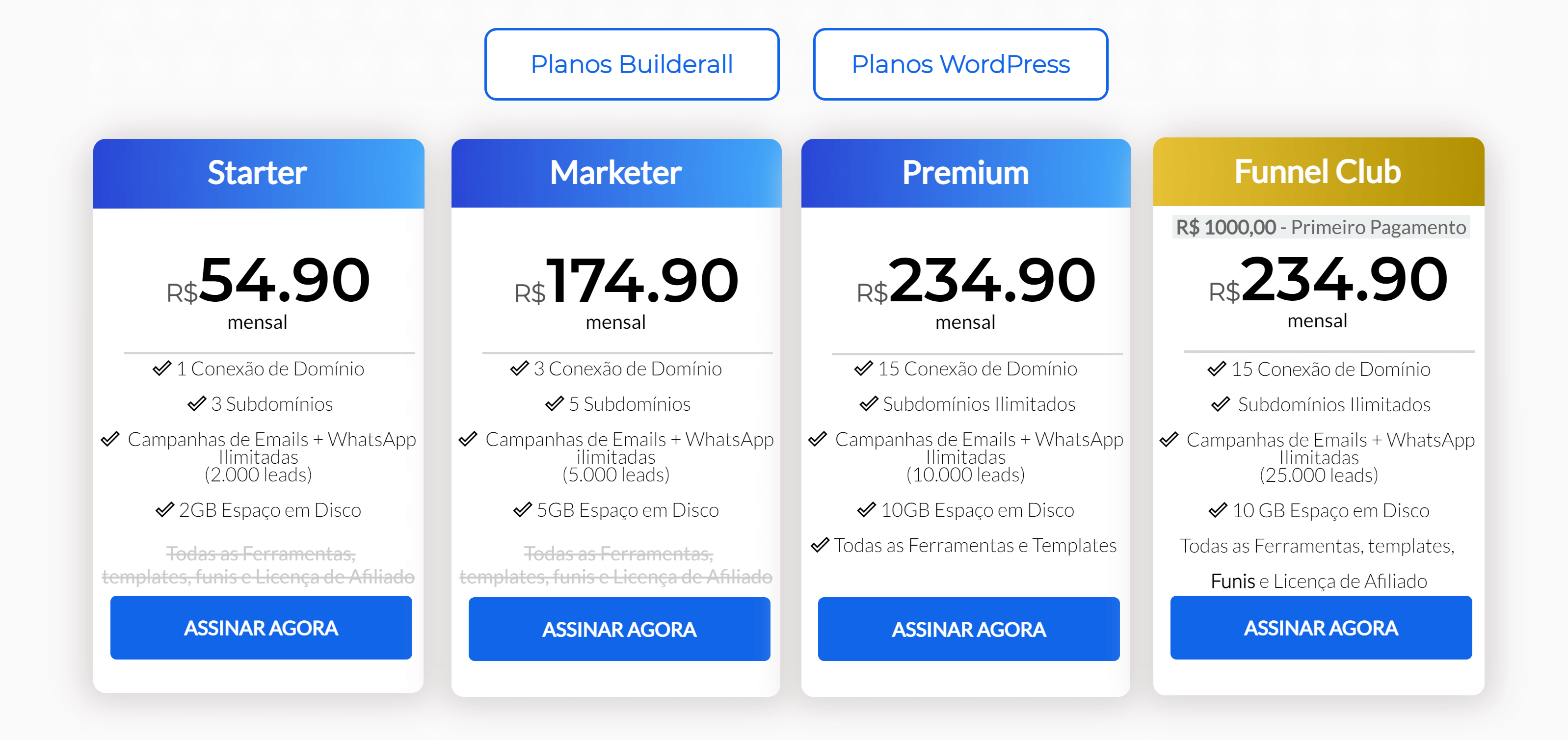Tap Assinar Agora under Marketer plan

coord(618,629)
